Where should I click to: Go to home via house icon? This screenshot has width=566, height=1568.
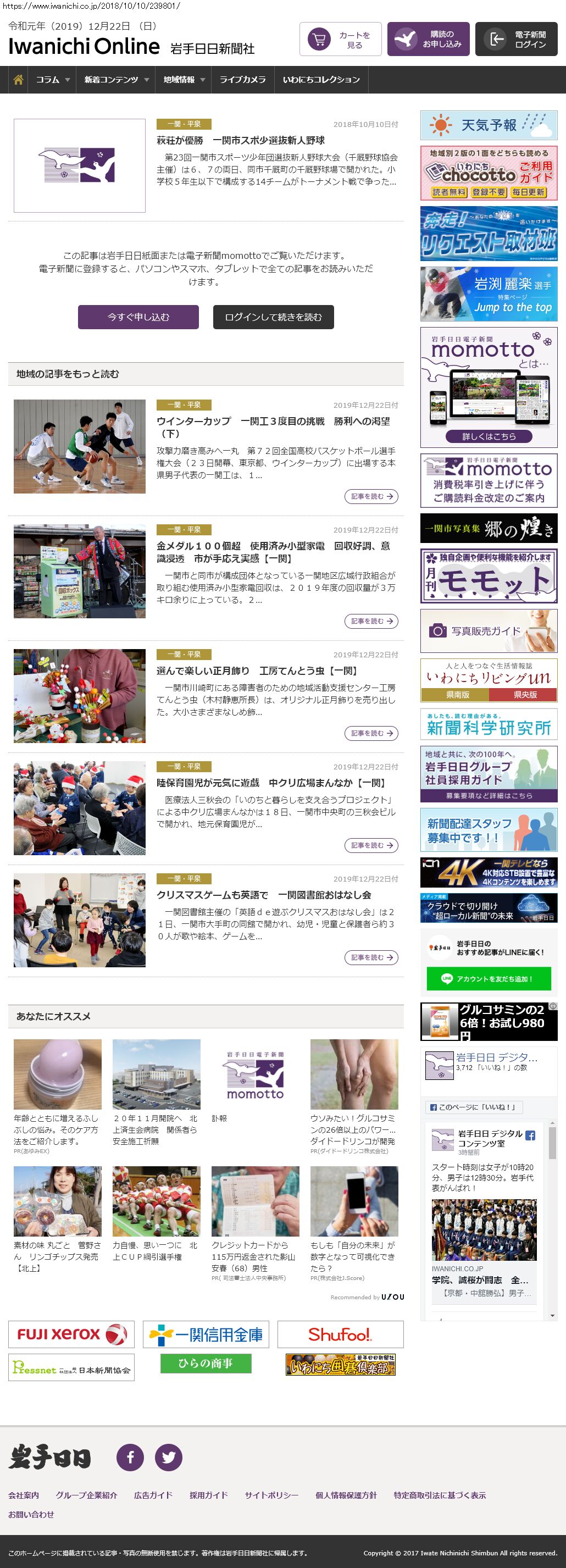tap(18, 80)
